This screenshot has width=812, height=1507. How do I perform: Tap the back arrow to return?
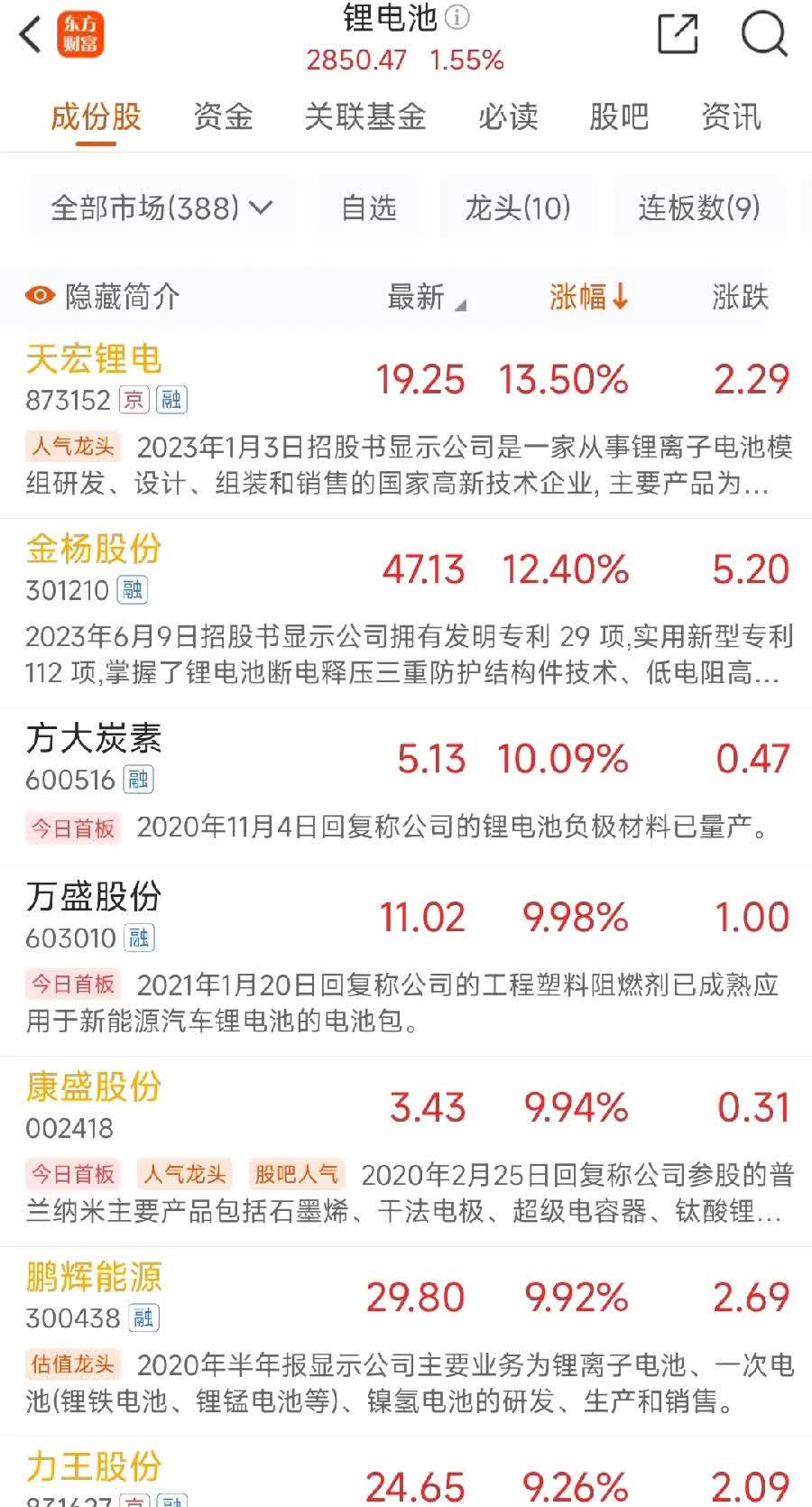[30, 33]
